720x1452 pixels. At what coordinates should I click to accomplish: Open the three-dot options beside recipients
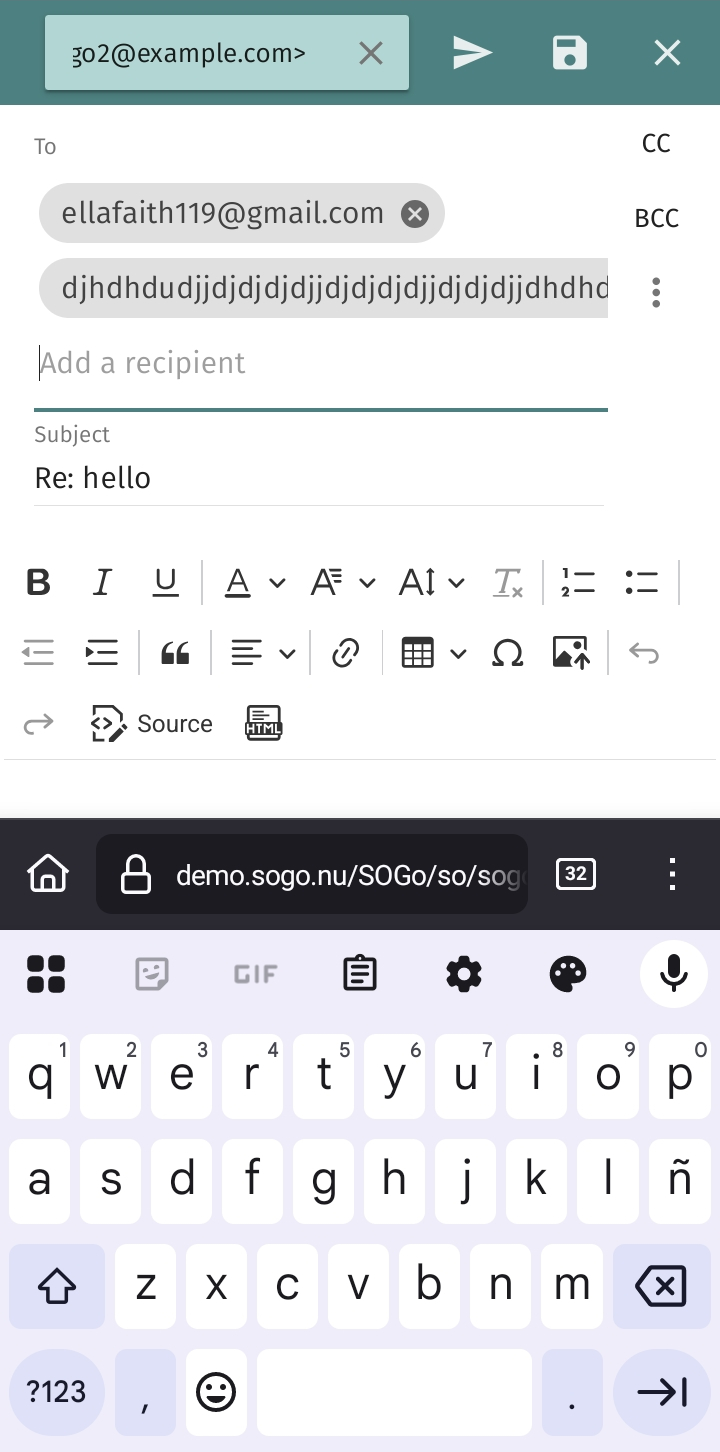point(656,292)
